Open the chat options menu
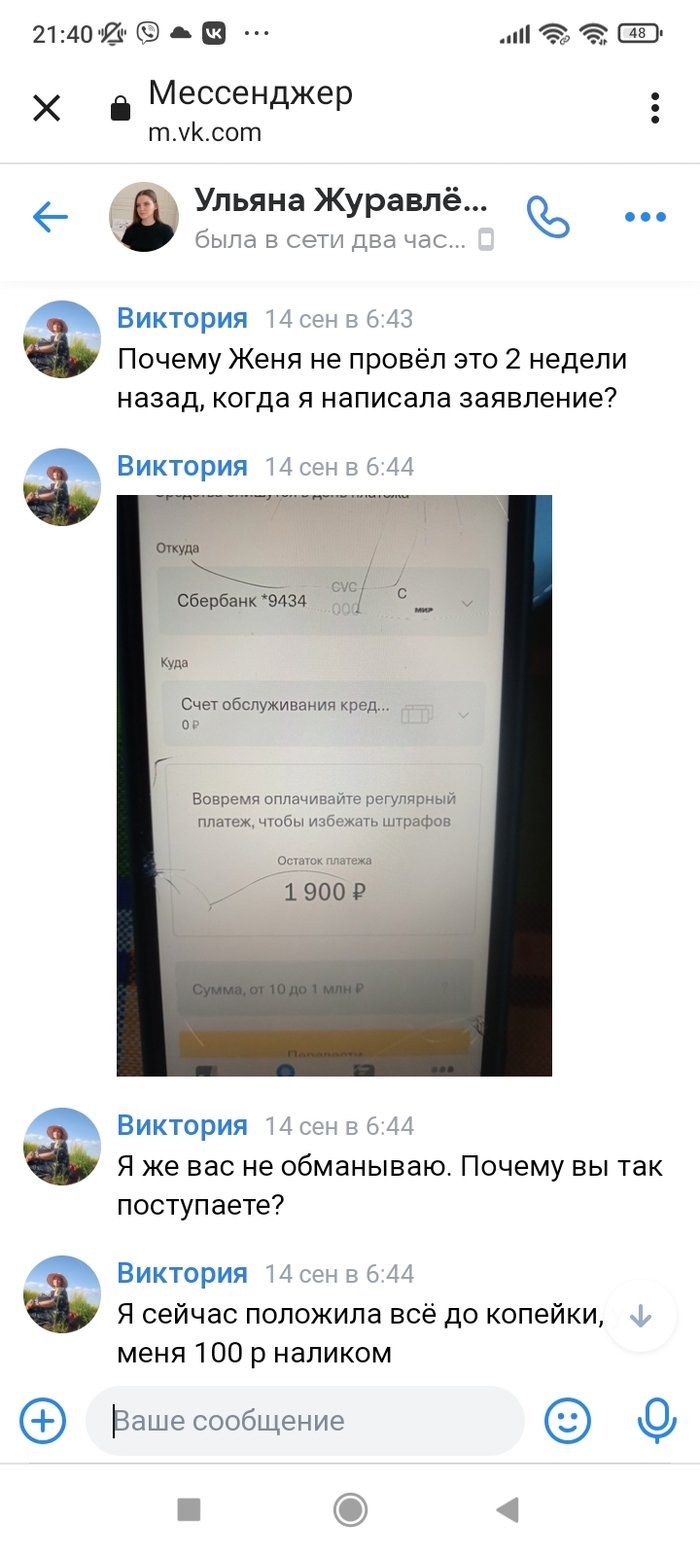 [x=645, y=216]
